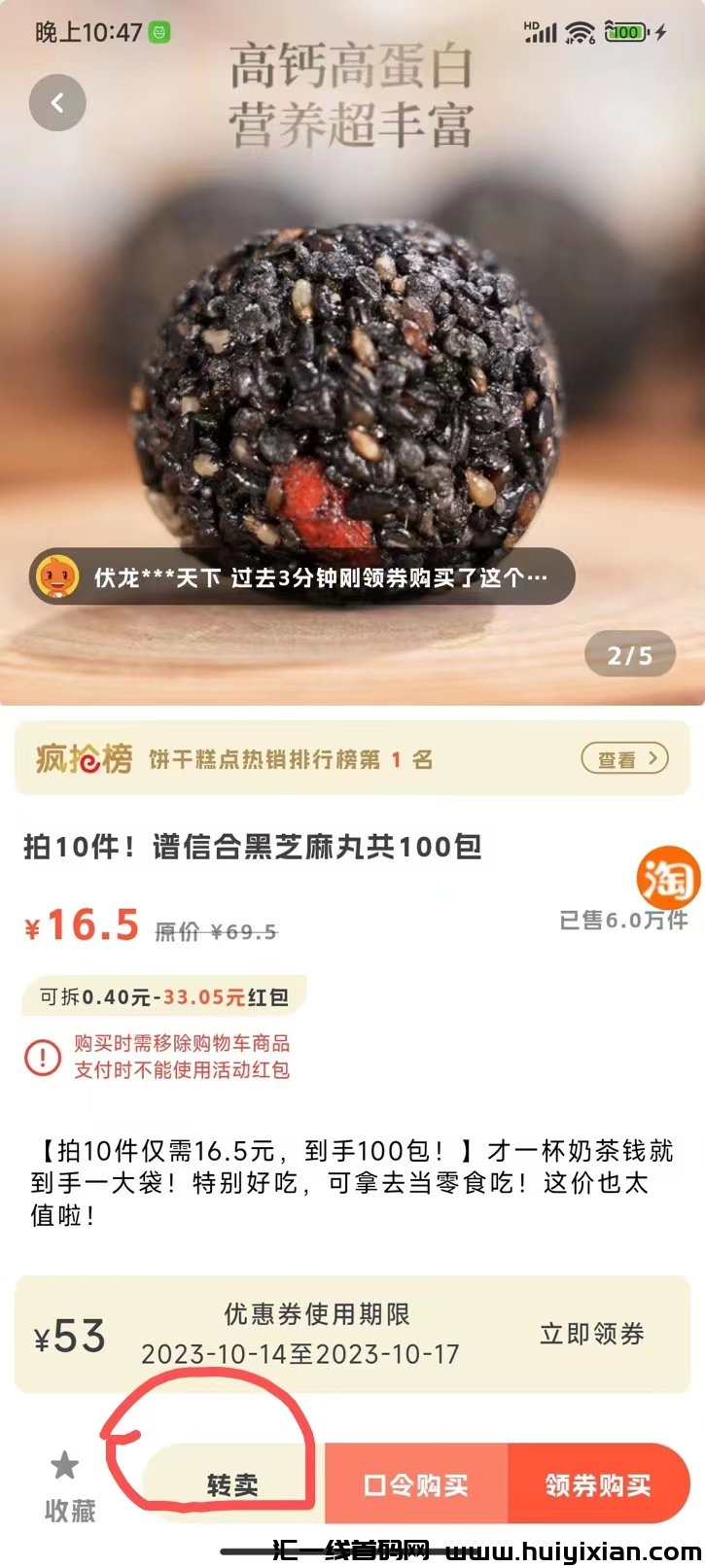The image size is (705, 1568).
Task: Buy with 口令购买 button
Action: click(415, 1484)
